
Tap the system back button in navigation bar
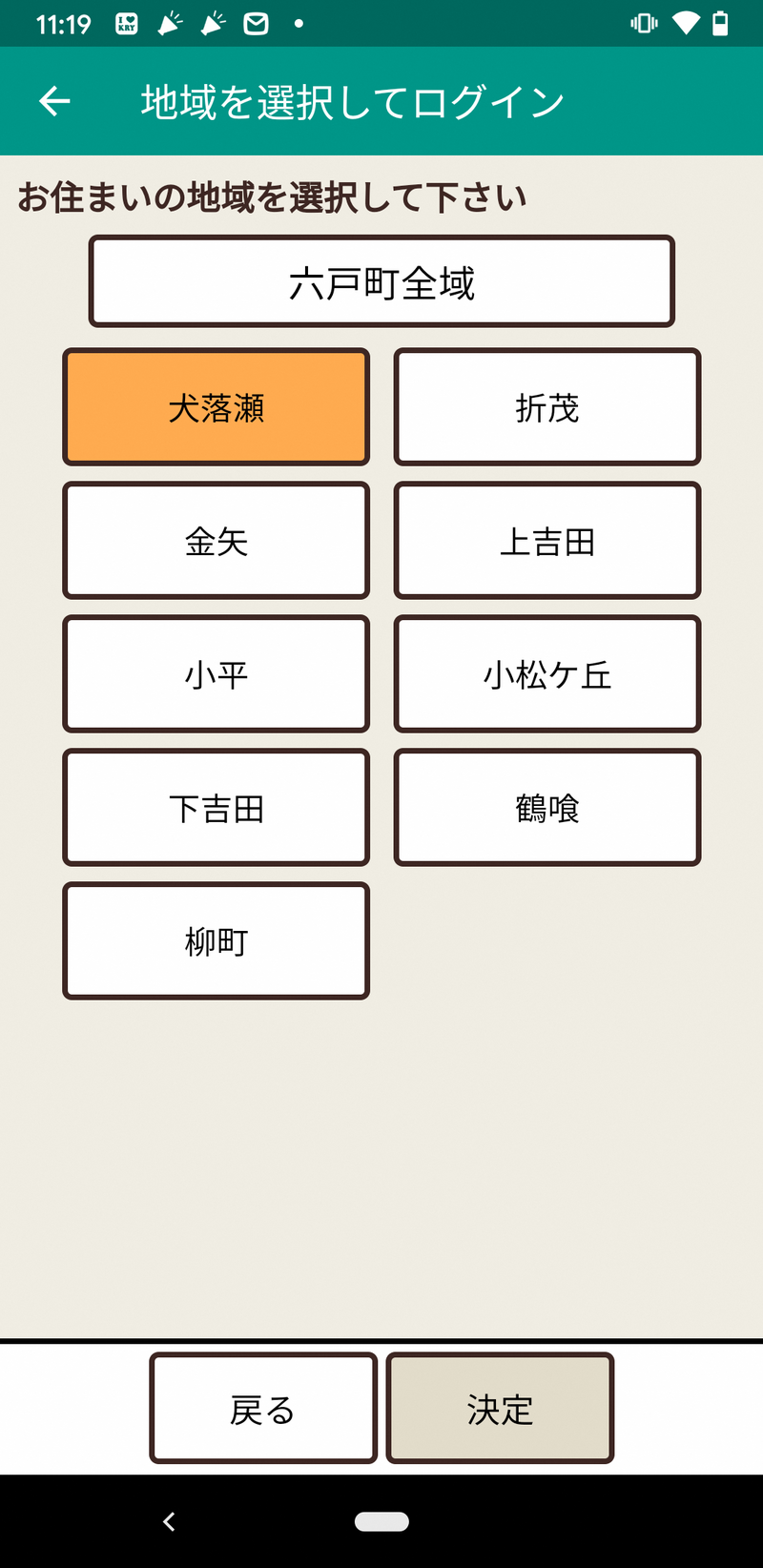169,1521
